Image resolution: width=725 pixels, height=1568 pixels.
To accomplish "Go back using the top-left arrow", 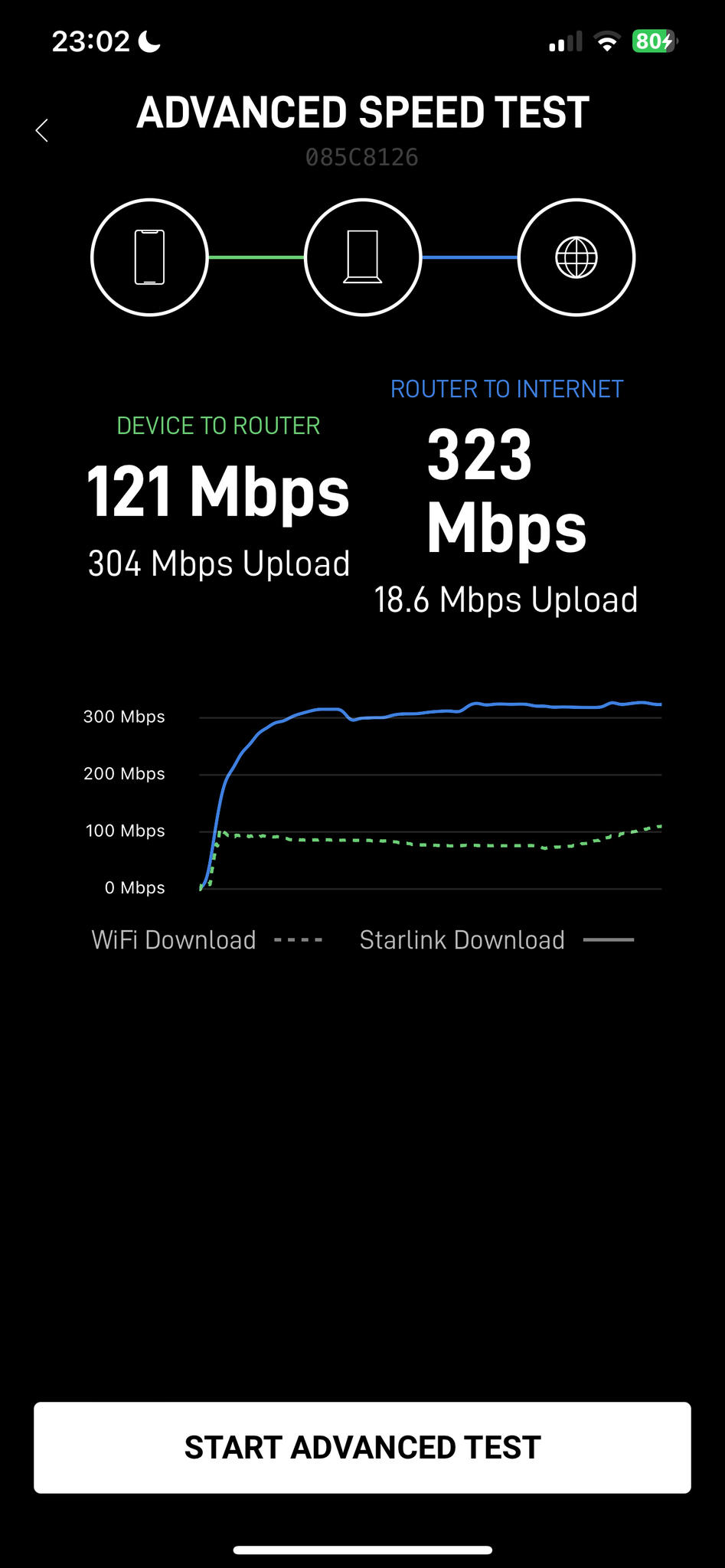I will pos(42,130).
